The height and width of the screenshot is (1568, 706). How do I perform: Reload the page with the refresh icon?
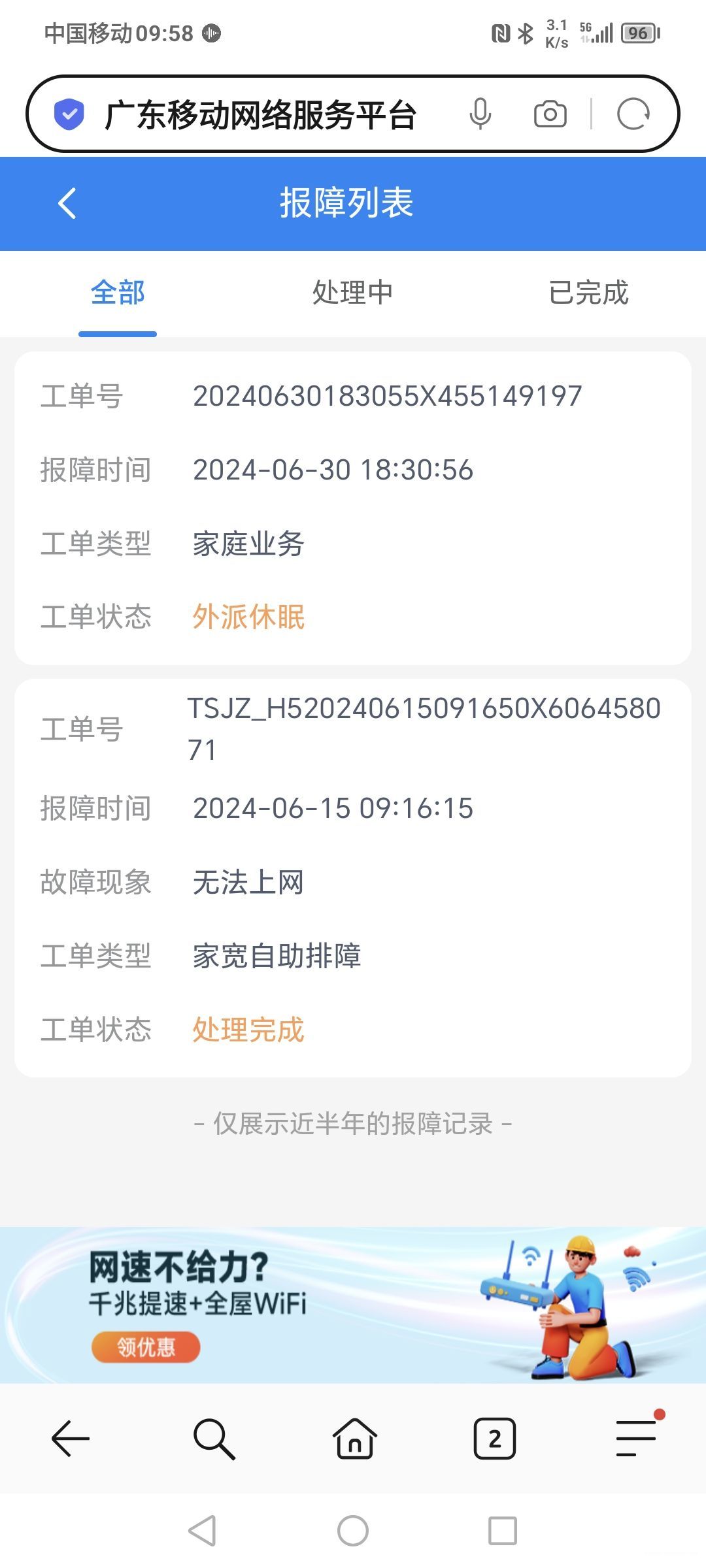tap(633, 114)
